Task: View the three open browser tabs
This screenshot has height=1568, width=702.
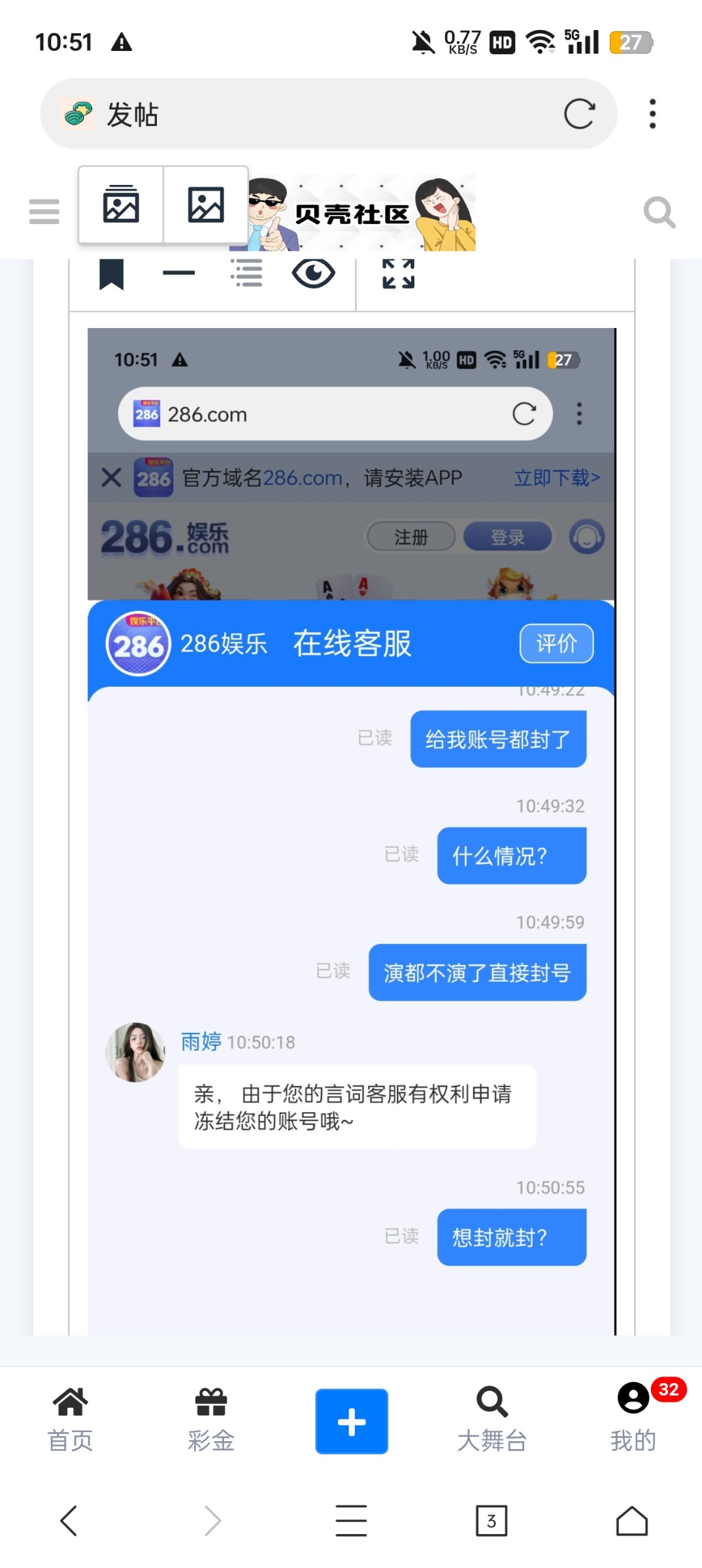Action: [x=492, y=1521]
